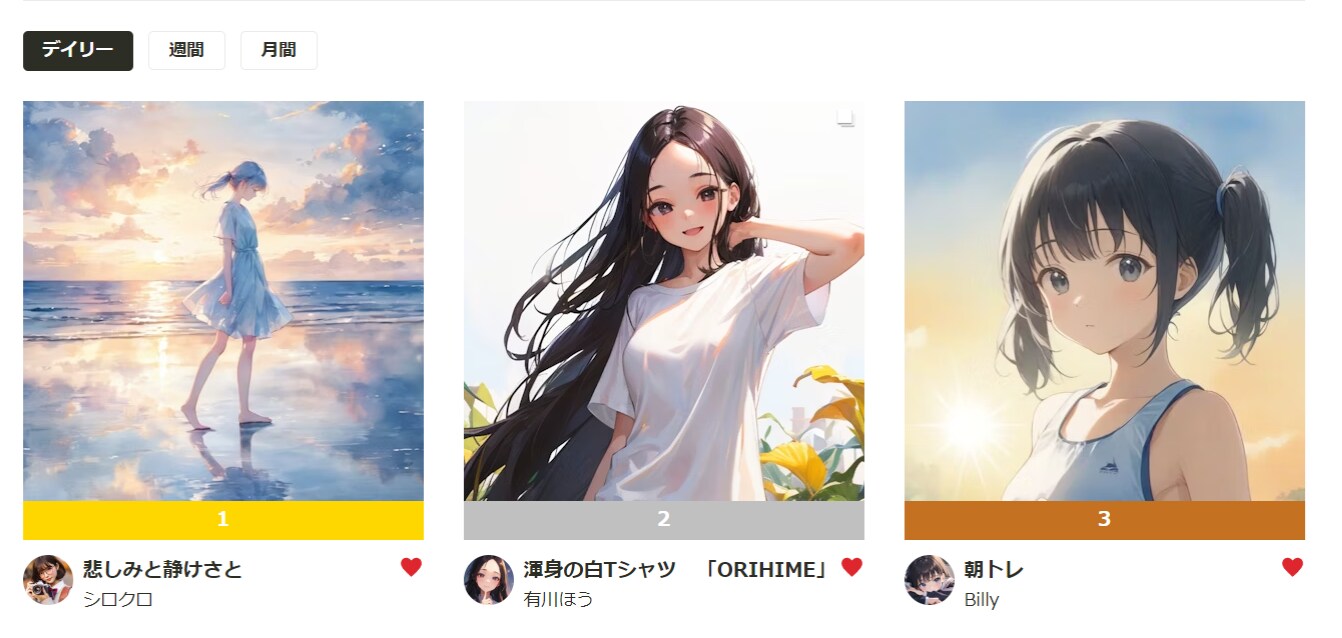Switch to the デイリー ranking tab
1342x638 pixels.
click(x=78, y=51)
